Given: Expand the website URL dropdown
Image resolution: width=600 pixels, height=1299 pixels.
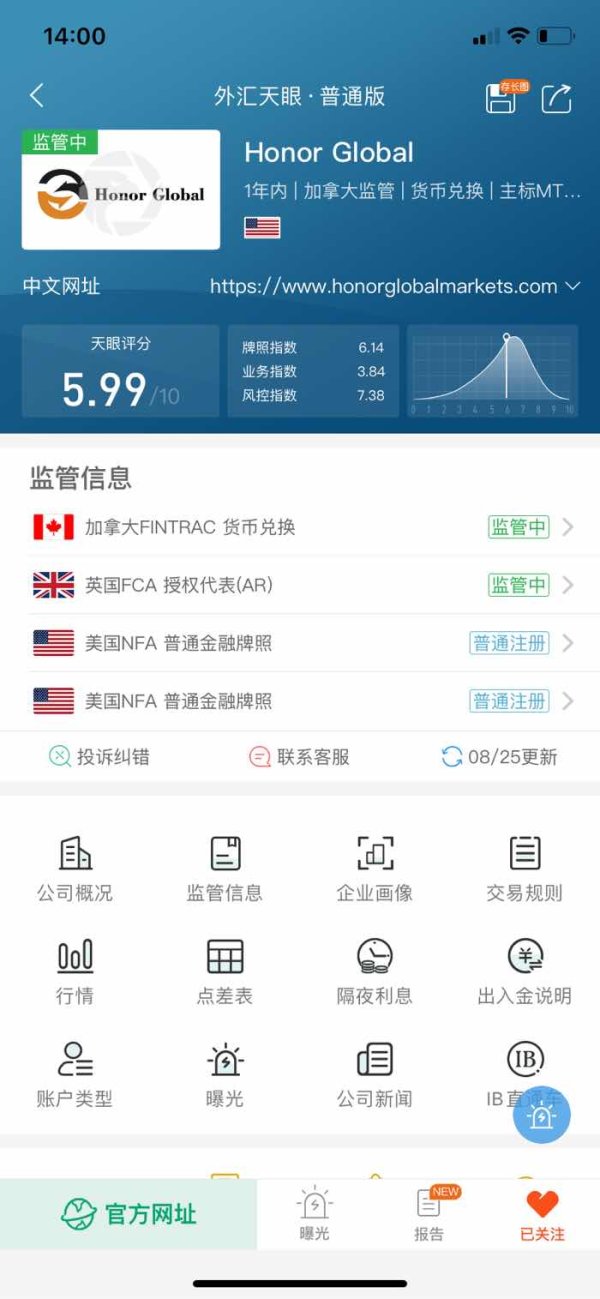Looking at the screenshot, I should 573,286.
